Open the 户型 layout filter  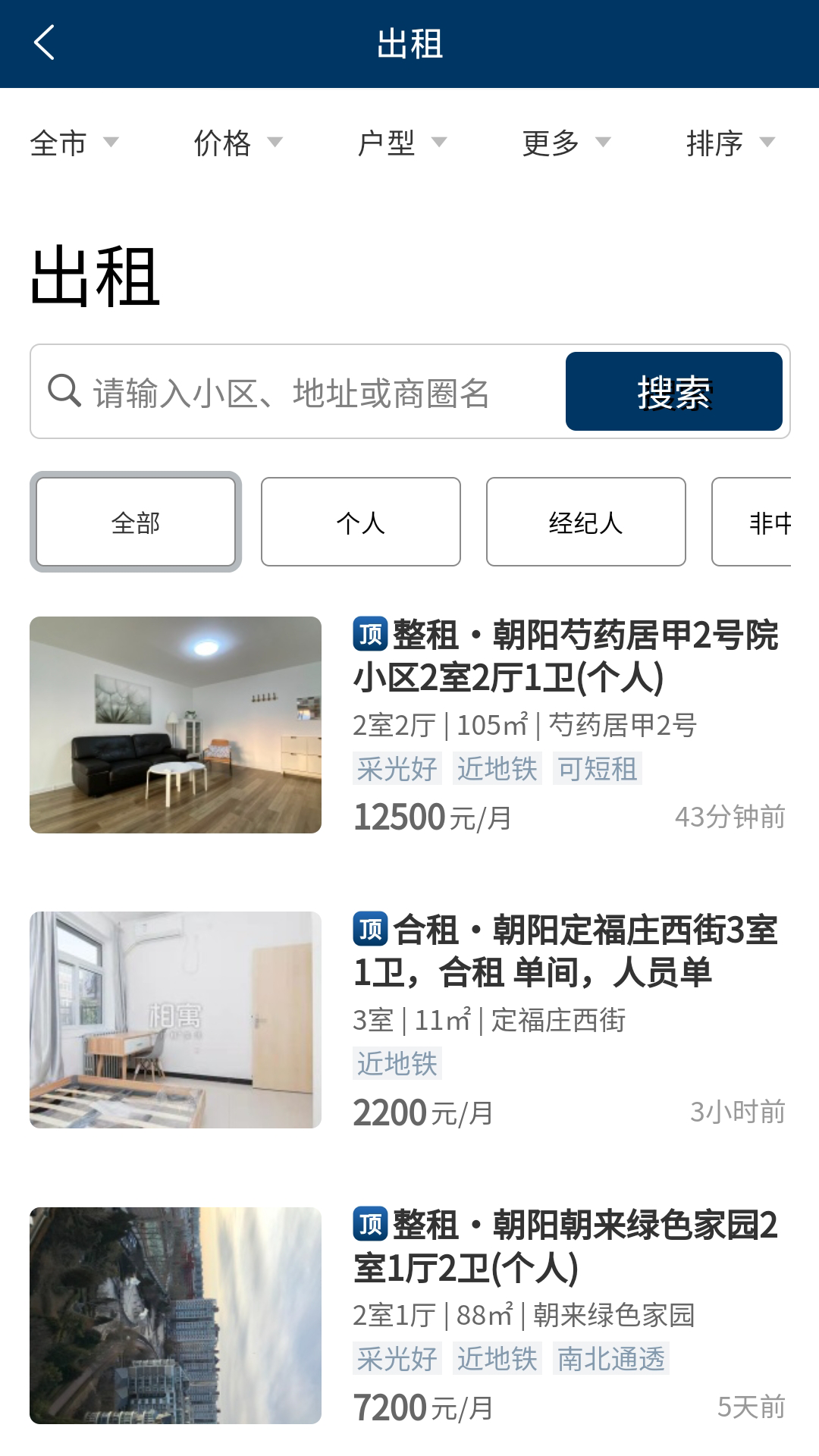[403, 144]
